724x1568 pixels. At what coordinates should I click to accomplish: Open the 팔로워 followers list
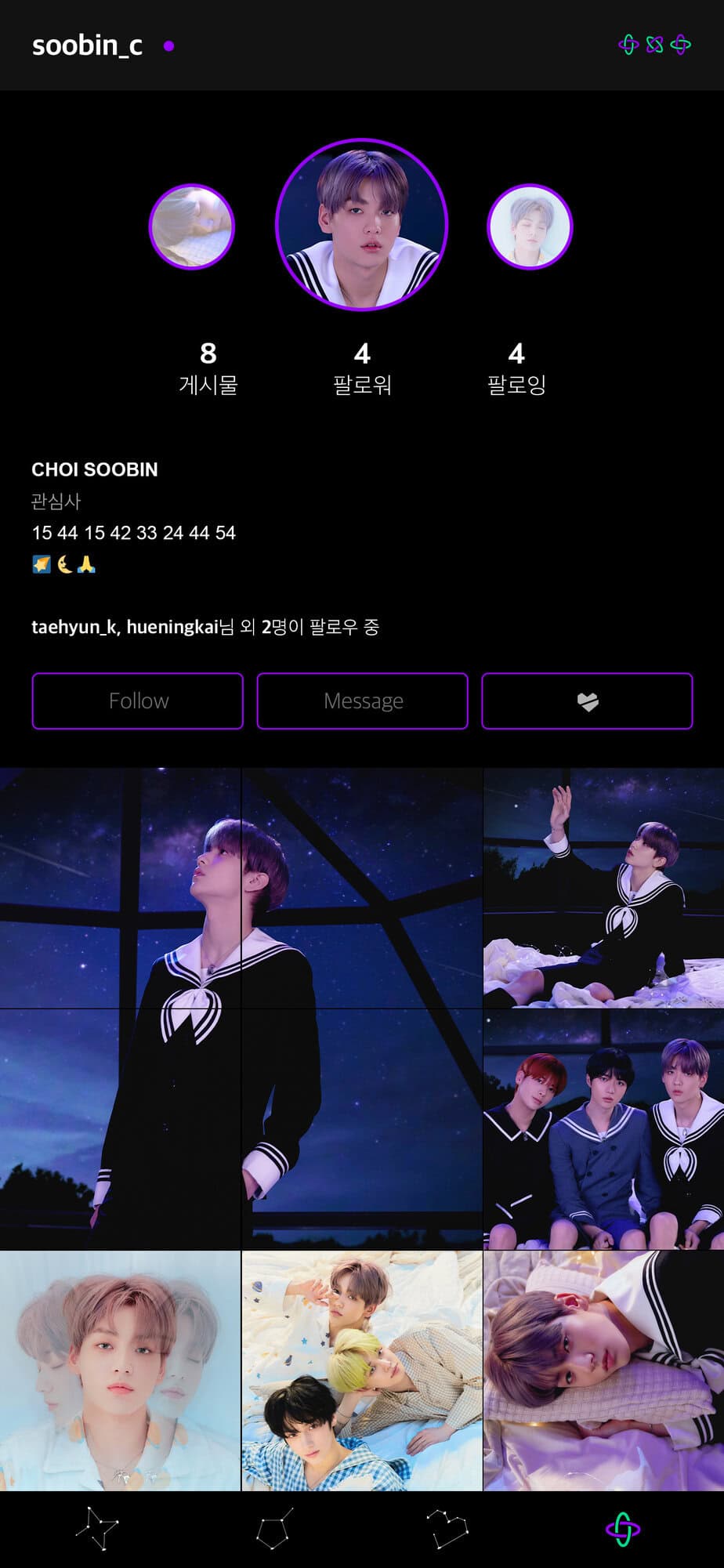point(362,368)
